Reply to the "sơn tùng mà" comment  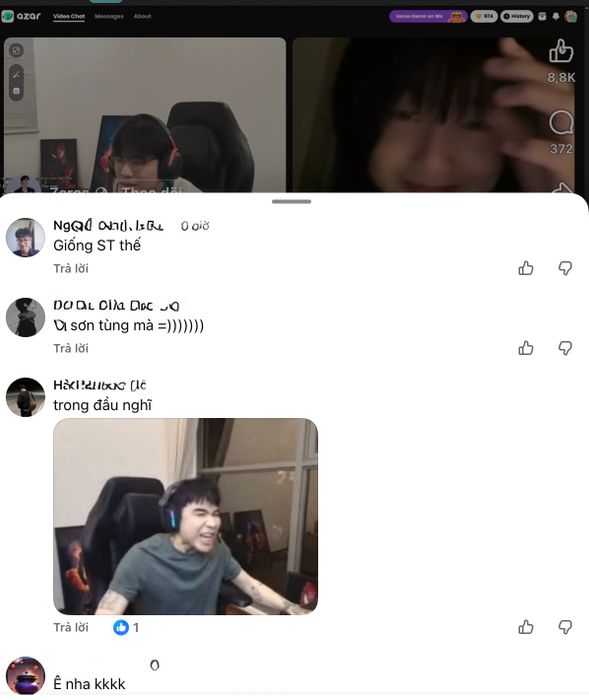(71, 348)
